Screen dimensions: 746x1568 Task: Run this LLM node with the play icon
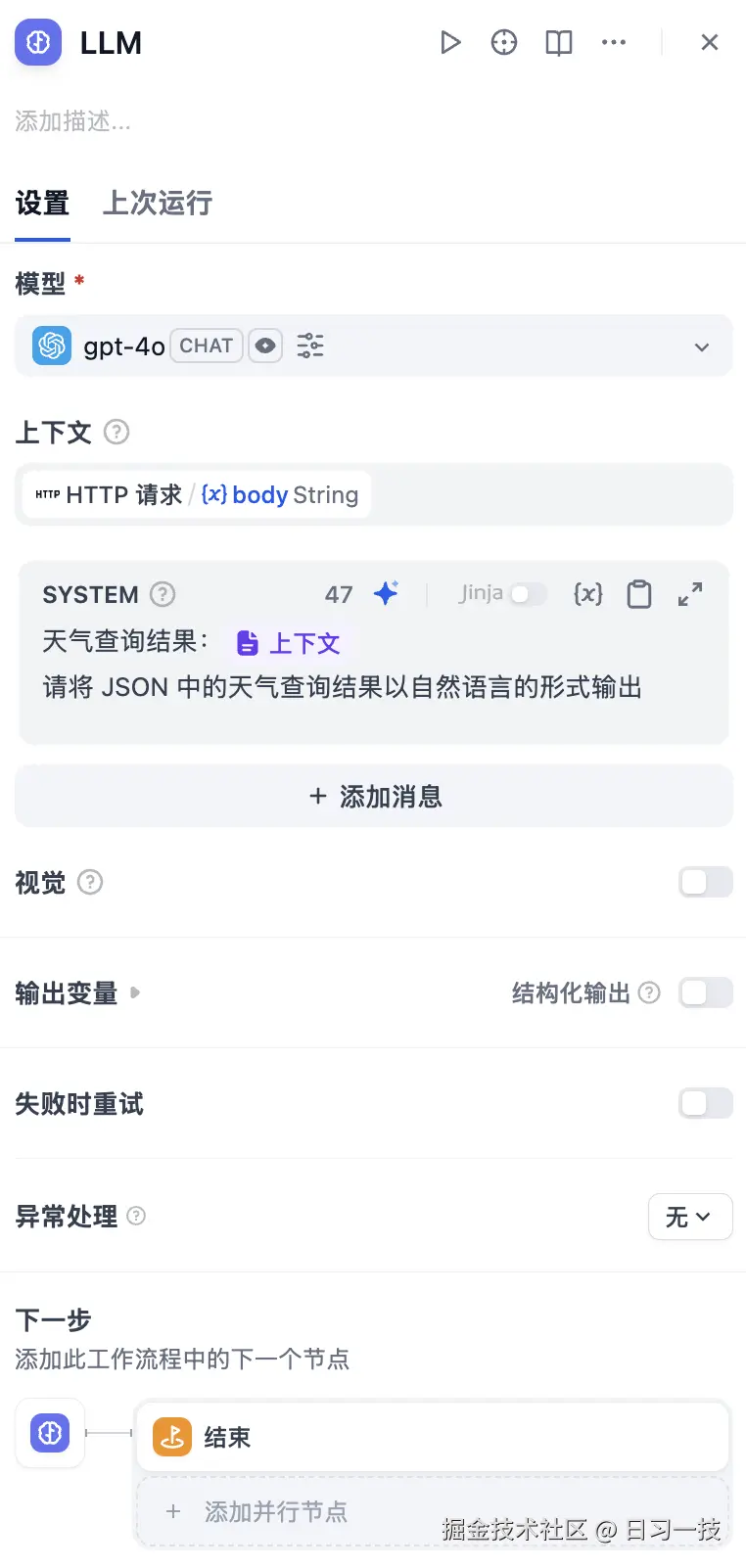pos(449,42)
